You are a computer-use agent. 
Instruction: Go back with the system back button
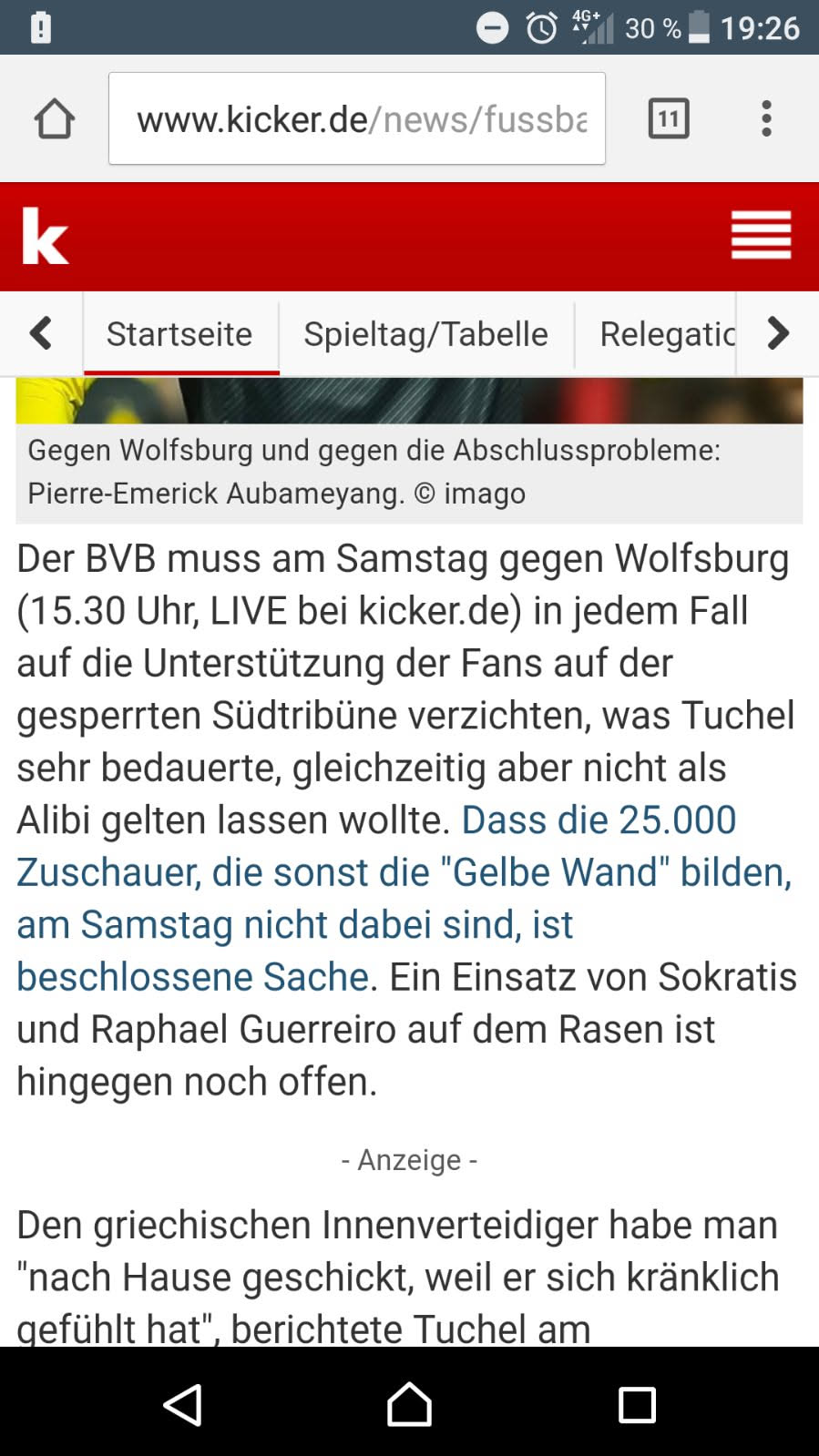[x=182, y=1404]
